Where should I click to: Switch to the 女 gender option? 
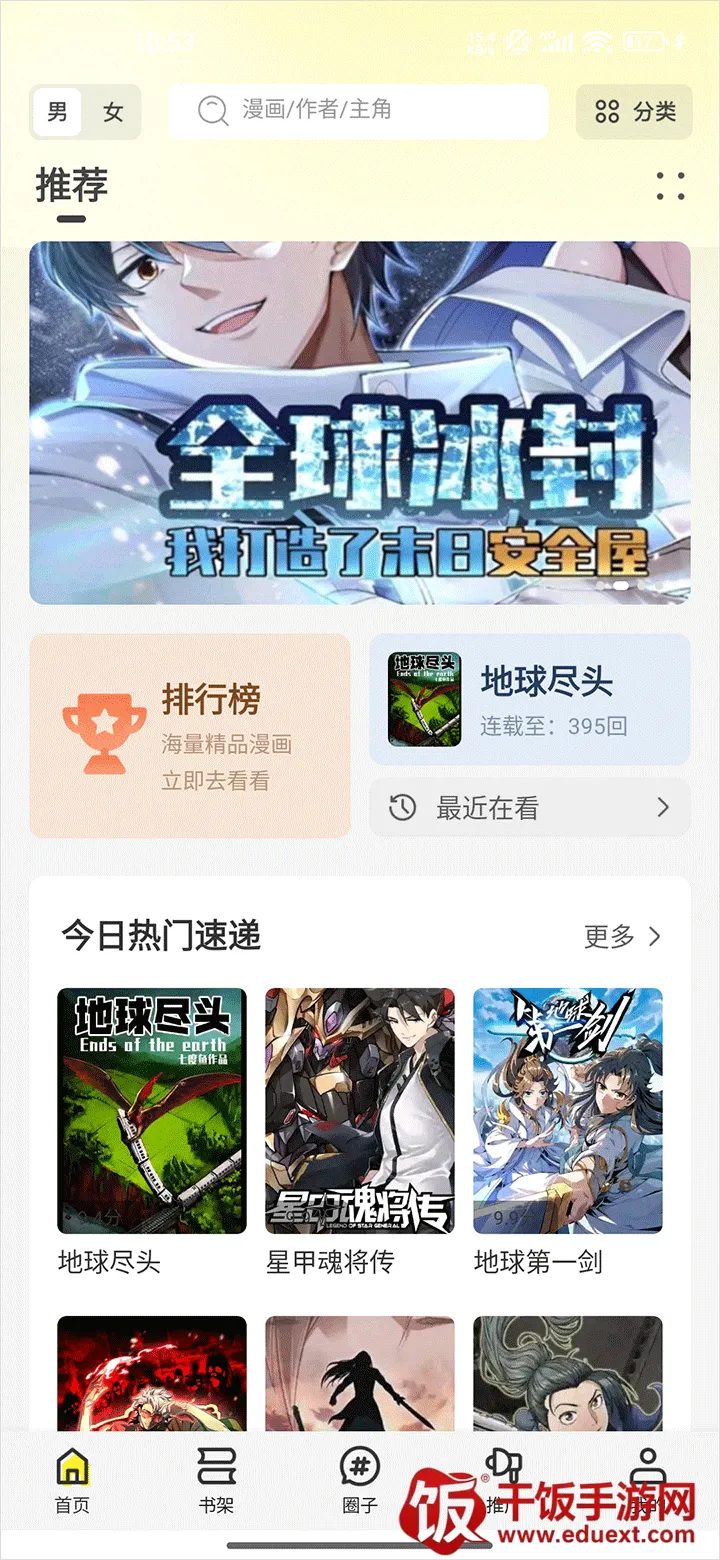click(113, 112)
